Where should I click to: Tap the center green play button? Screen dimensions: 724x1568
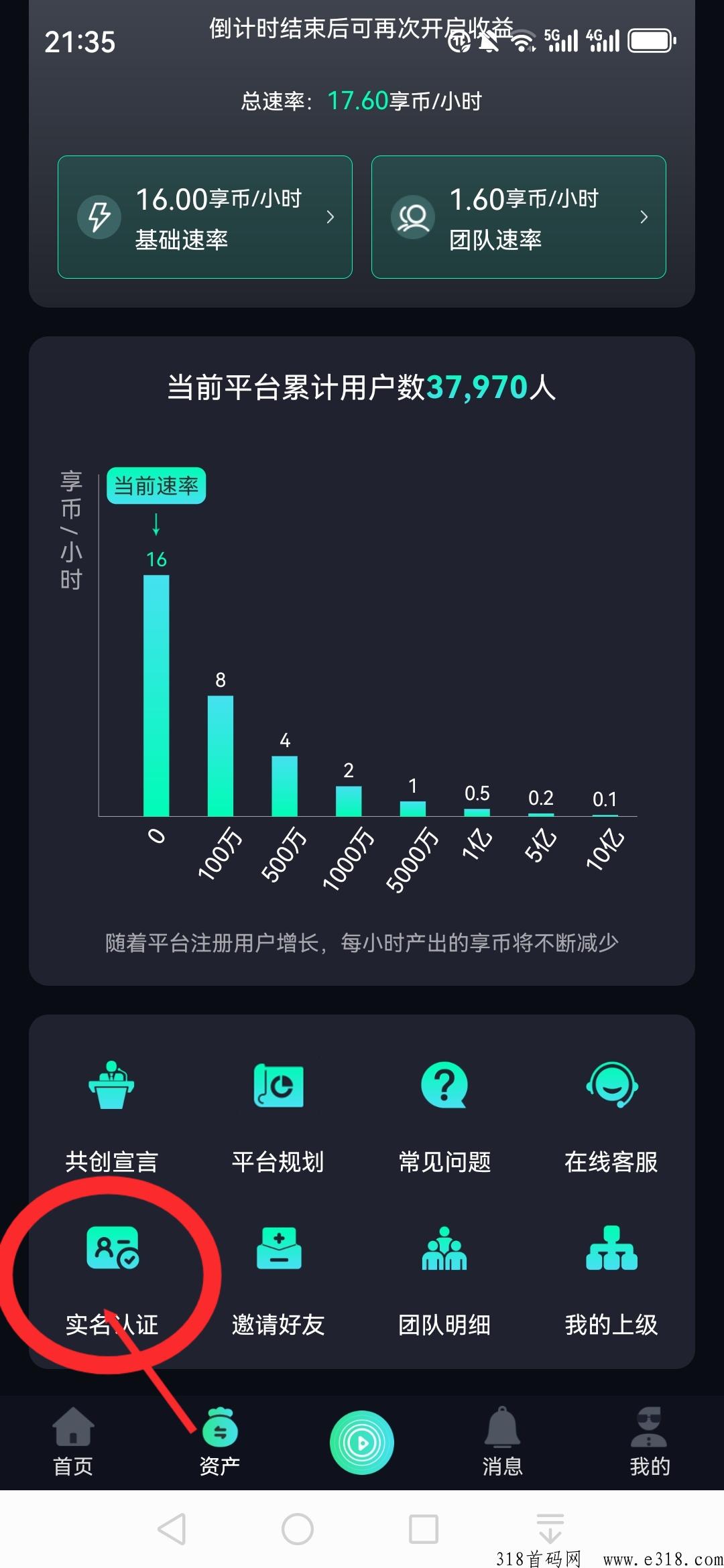(x=362, y=1442)
